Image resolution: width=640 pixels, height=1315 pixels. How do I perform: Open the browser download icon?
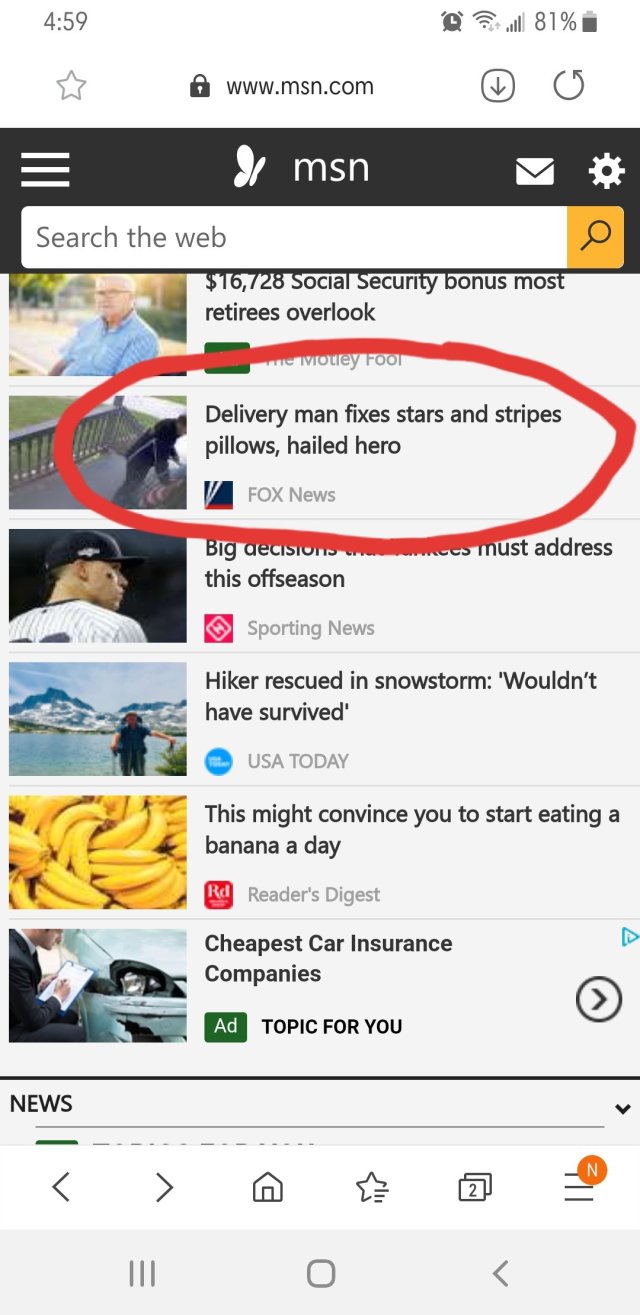point(498,87)
